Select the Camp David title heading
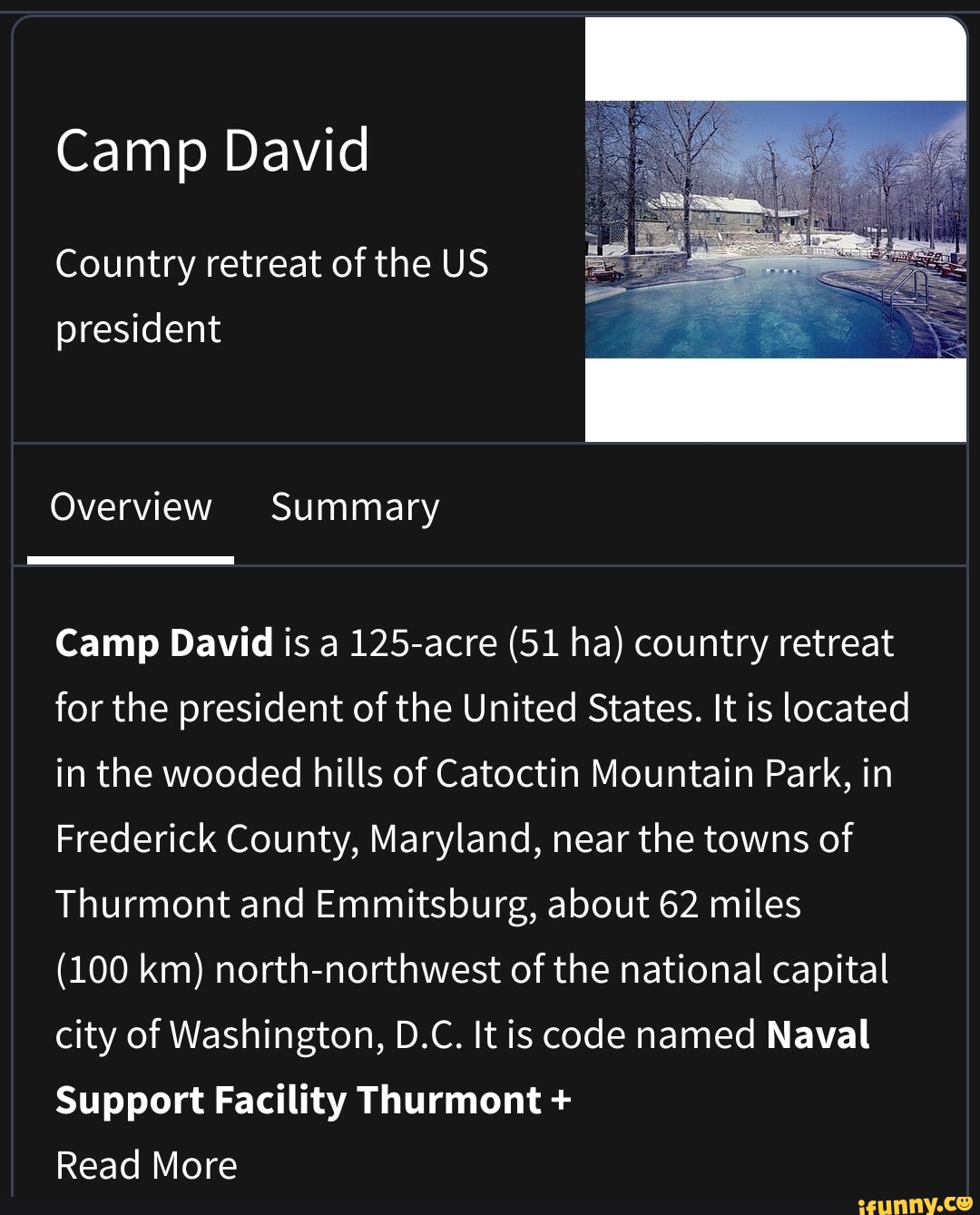This screenshot has width=980, height=1215. (214, 151)
